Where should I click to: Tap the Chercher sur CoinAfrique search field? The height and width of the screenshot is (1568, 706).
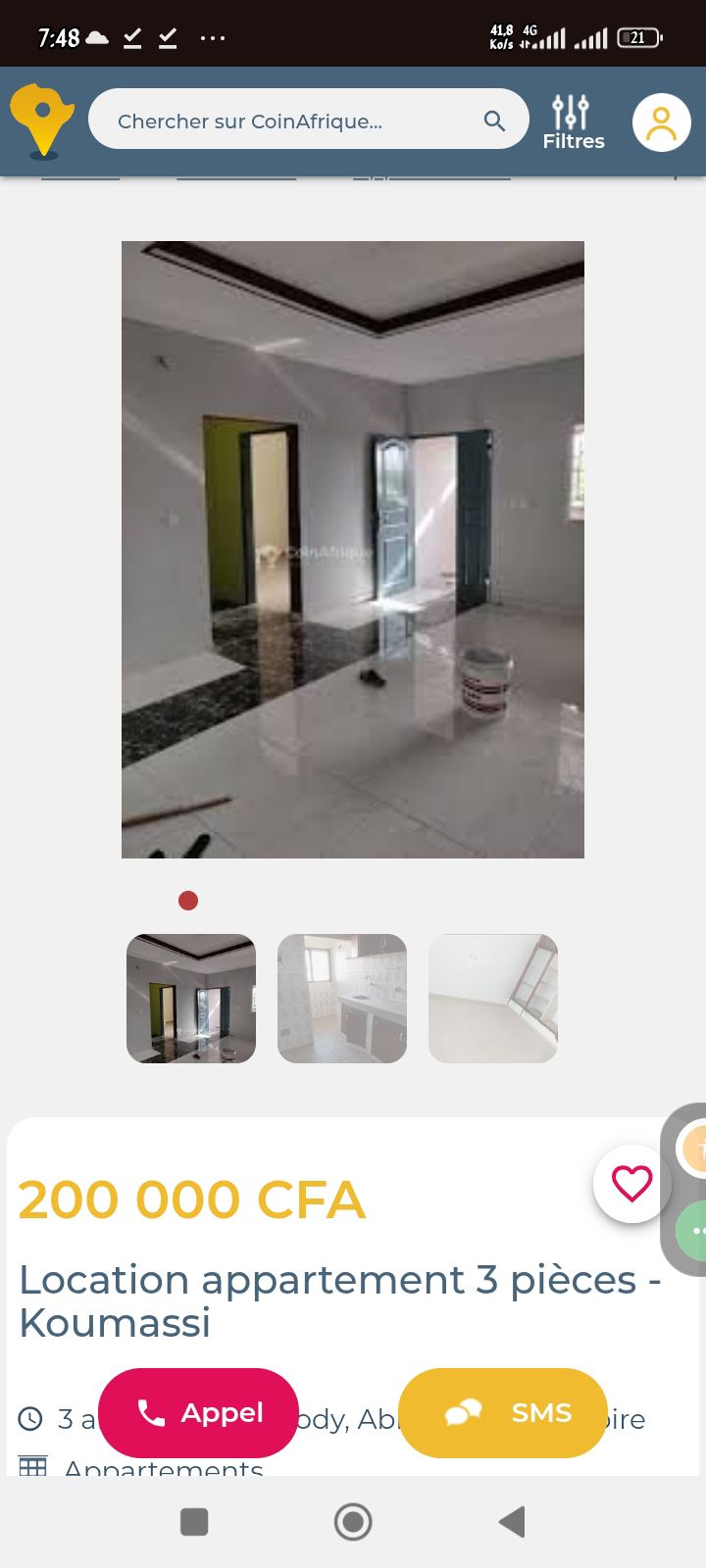pyautogui.click(x=275, y=119)
